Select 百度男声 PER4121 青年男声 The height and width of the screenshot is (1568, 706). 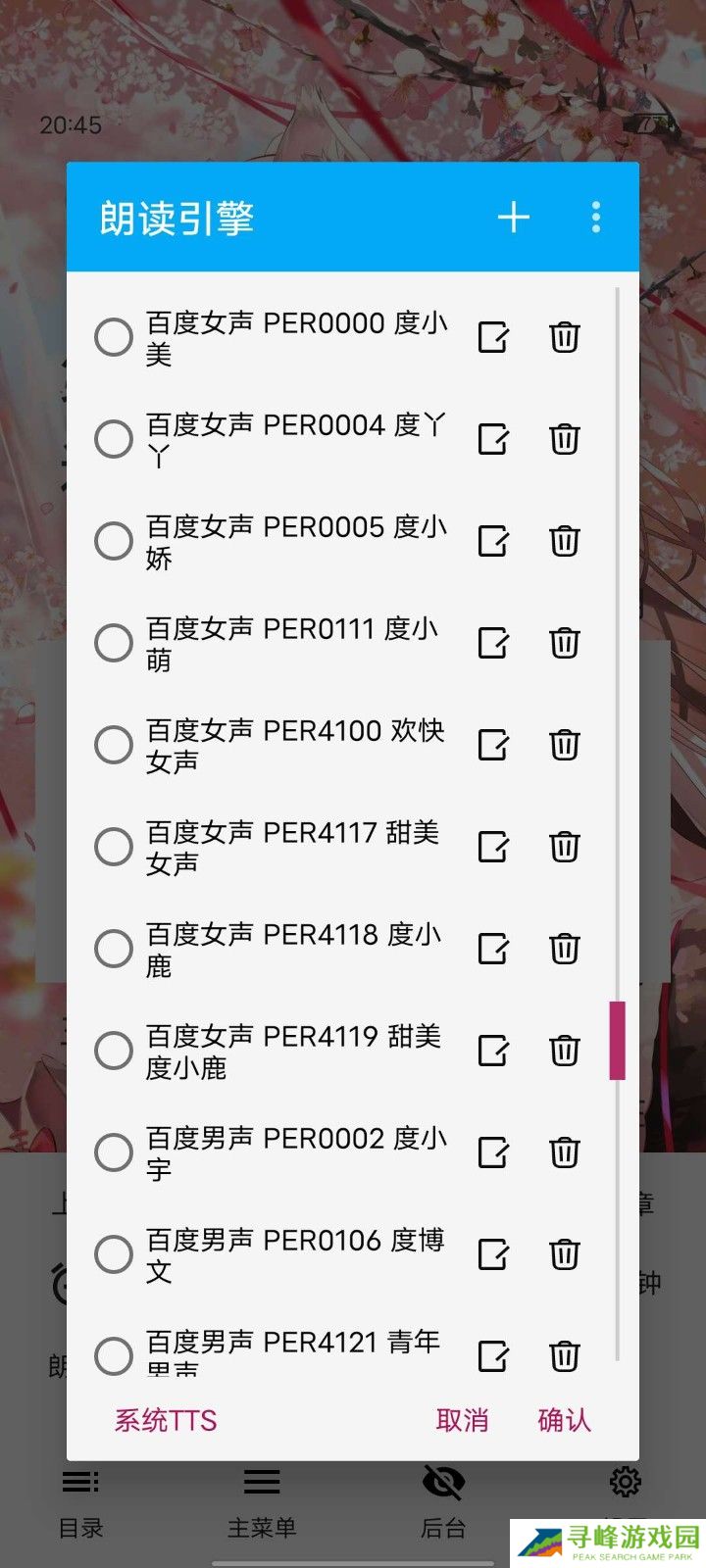[114, 1355]
